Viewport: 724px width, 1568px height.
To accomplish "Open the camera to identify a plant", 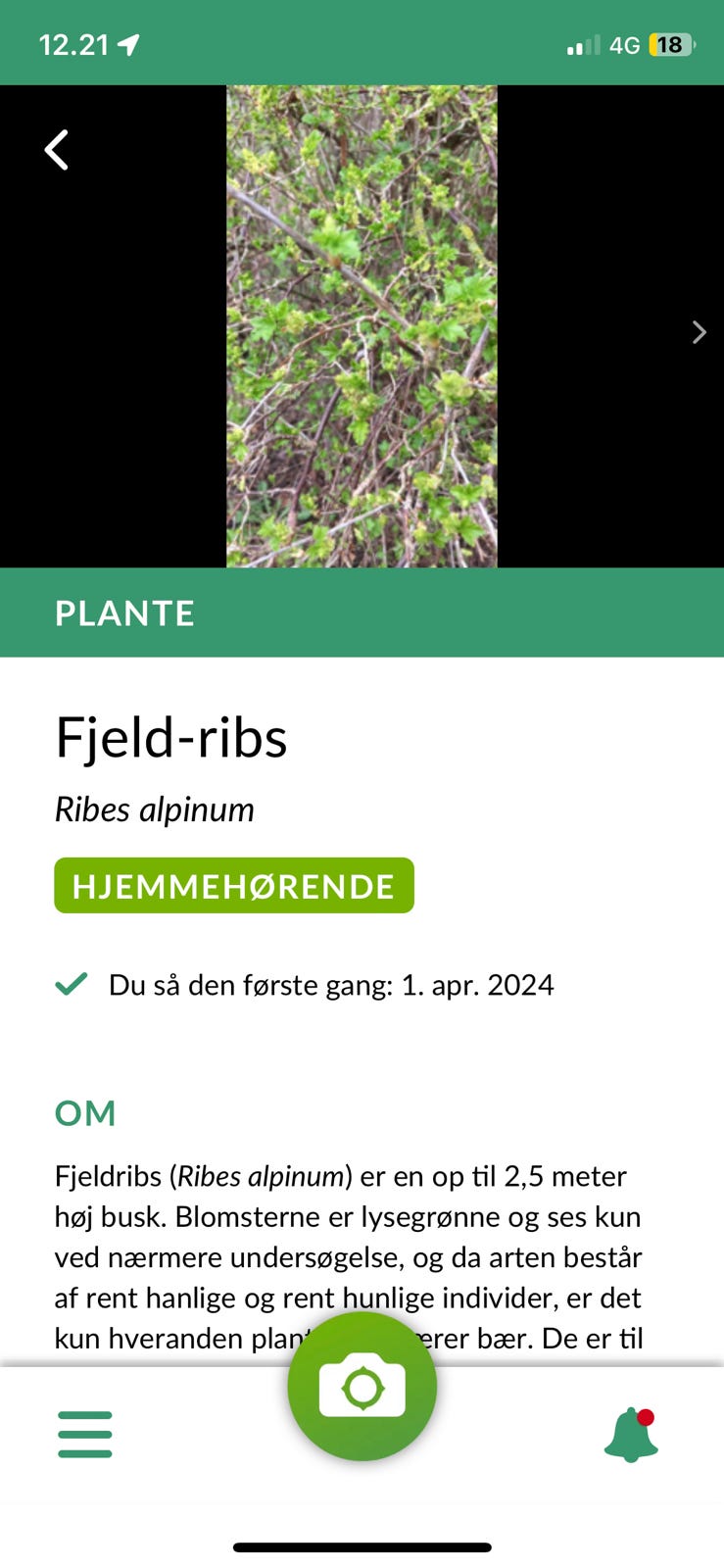I will (x=362, y=1385).
